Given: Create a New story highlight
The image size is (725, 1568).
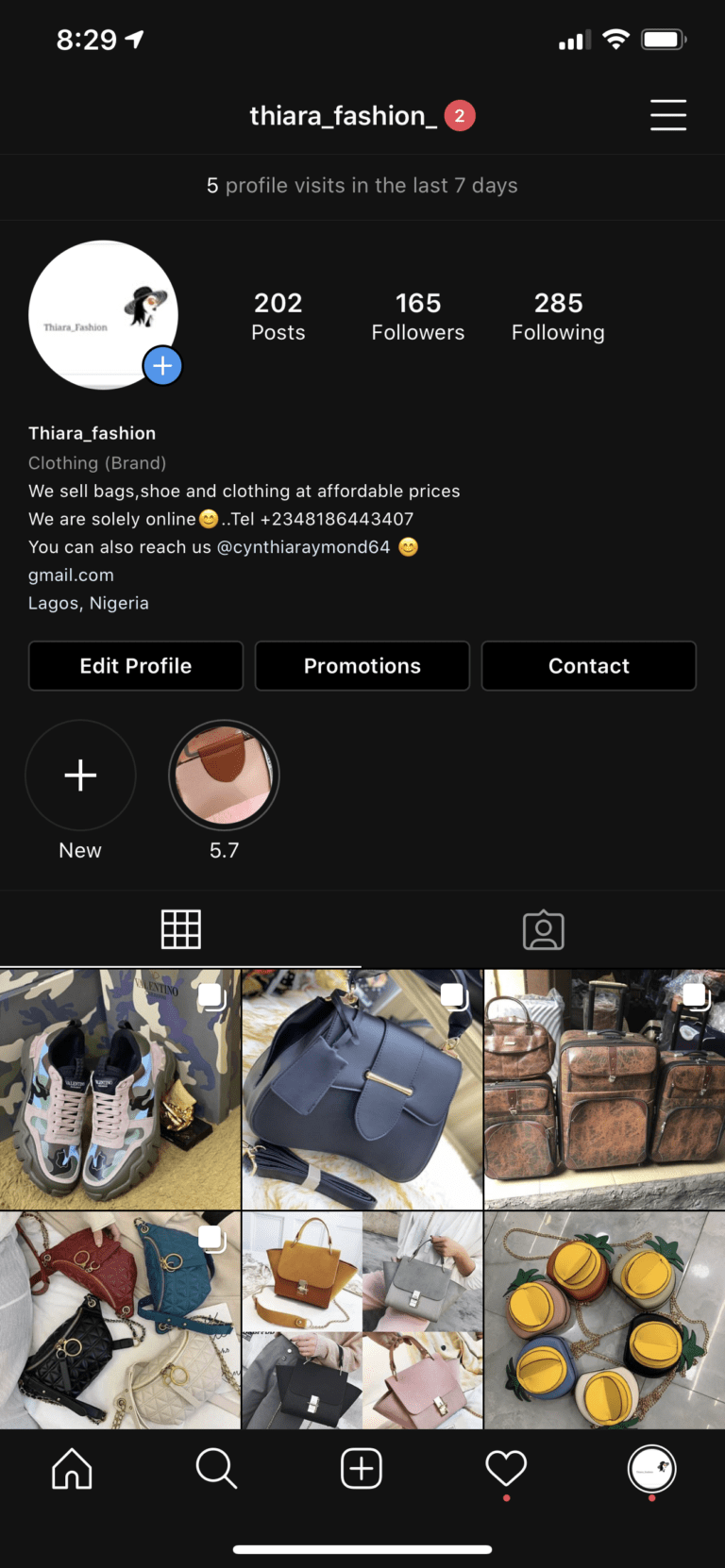Looking at the screenshot, I should coord(80,775).
